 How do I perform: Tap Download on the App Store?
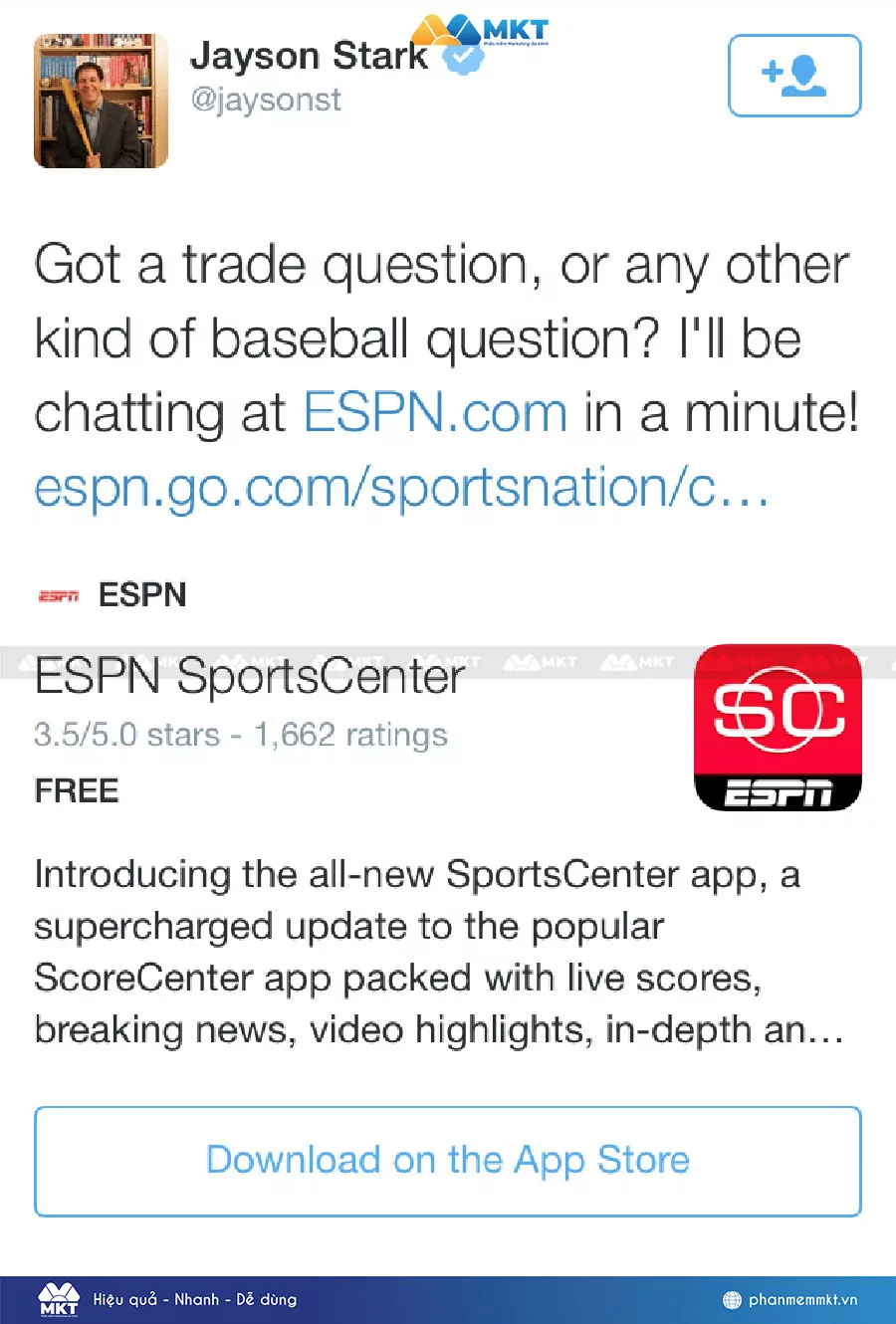447,1161
